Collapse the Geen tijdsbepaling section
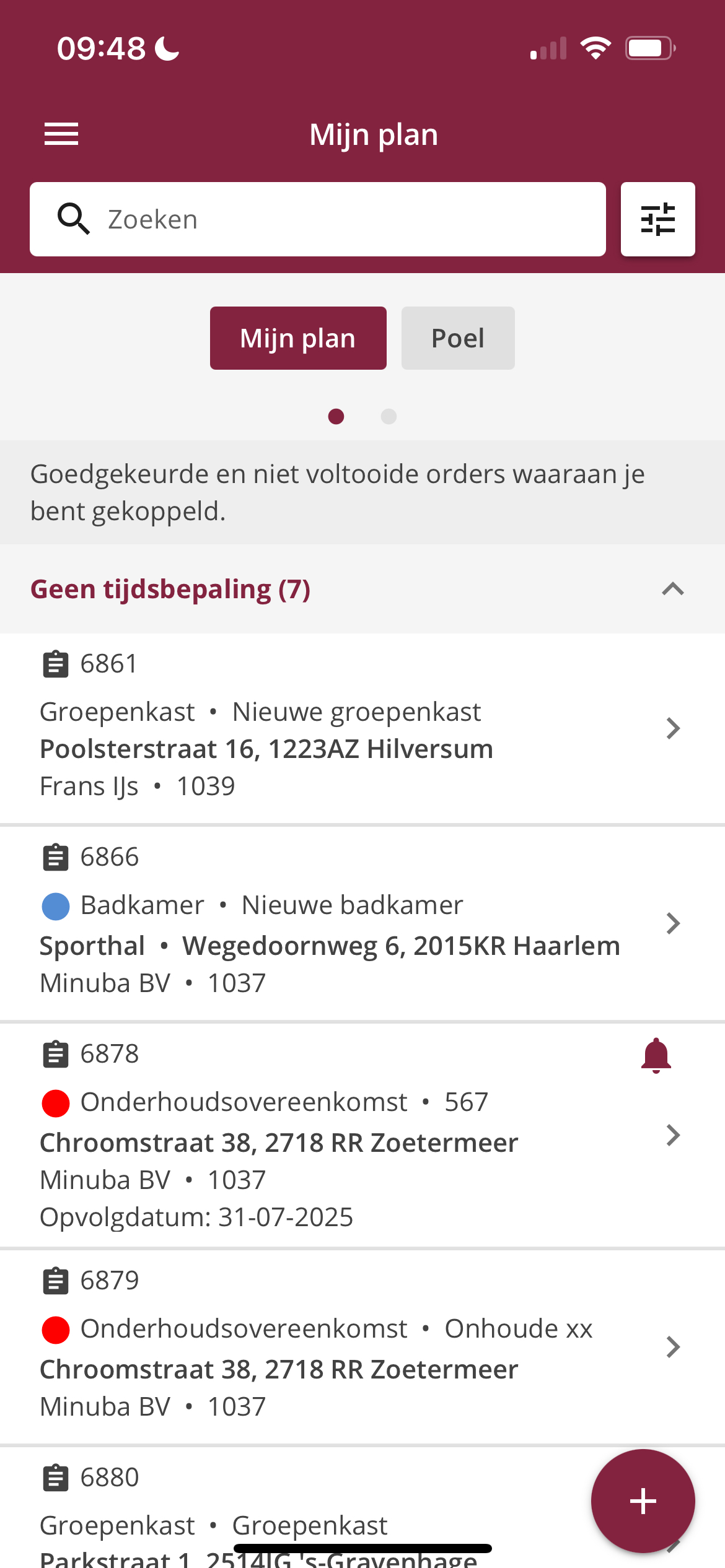The width and height of the screenshot is (725, 1568). point(673,589)
